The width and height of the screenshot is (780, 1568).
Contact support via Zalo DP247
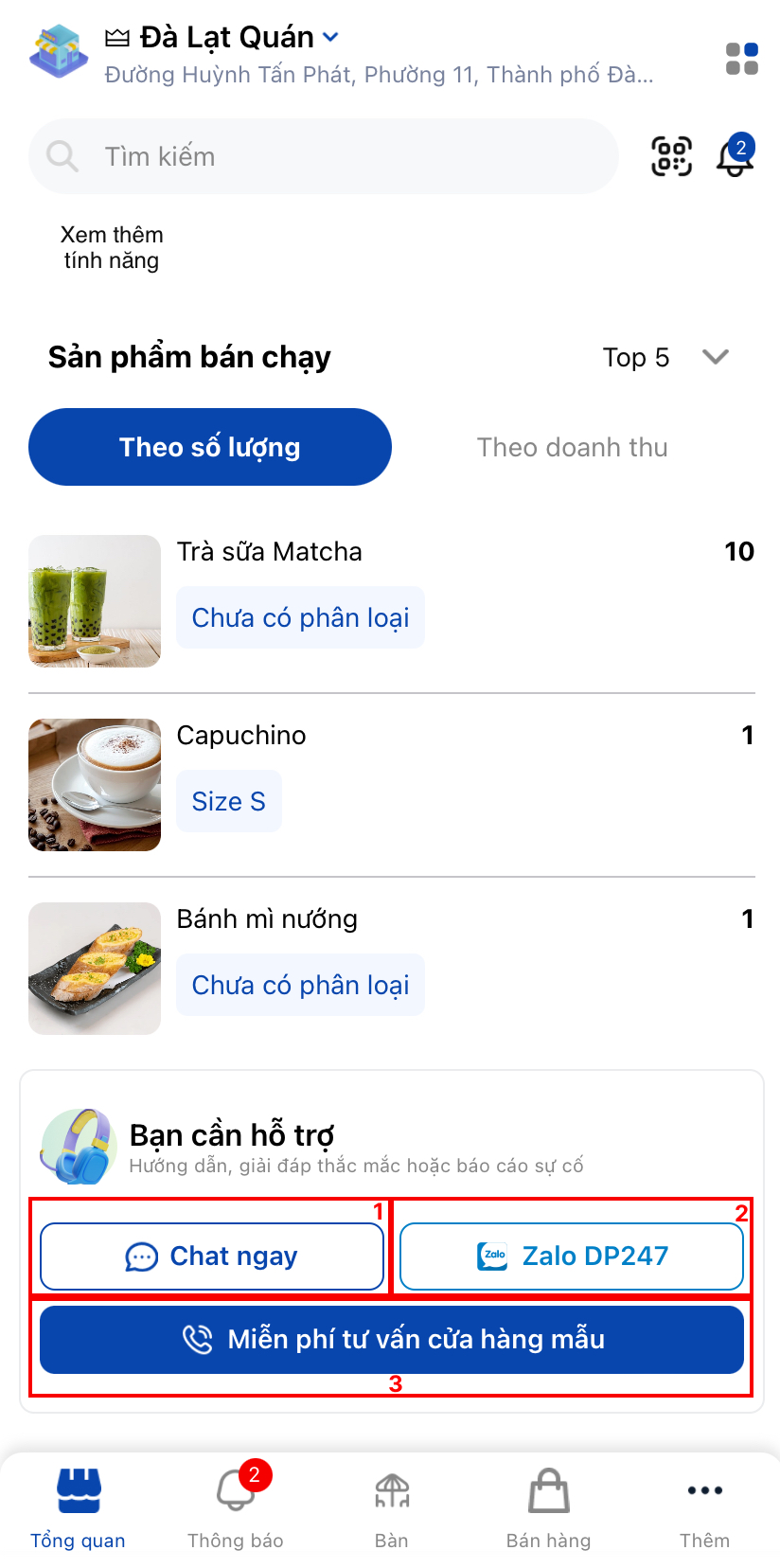pyautogui.click(x=572, y=1256)
